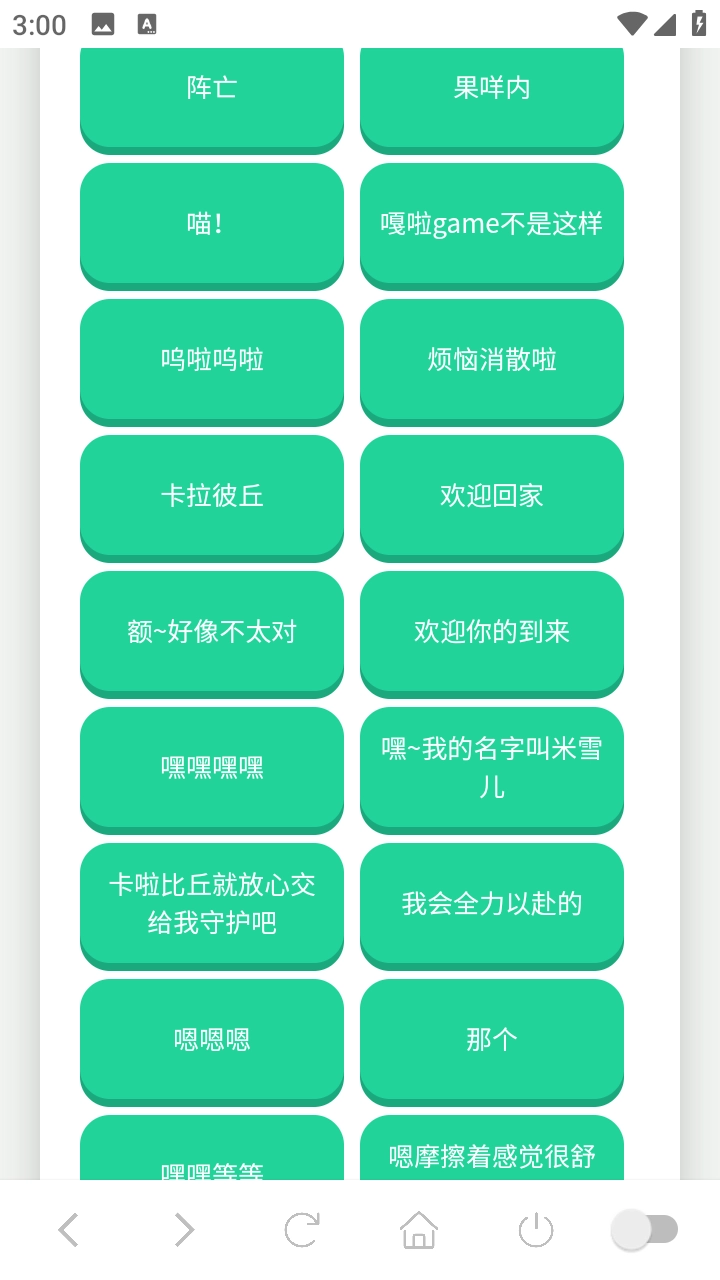Tap the 果咩内 button
This screenshot has width=720, height=1280.
pos(491,88)
